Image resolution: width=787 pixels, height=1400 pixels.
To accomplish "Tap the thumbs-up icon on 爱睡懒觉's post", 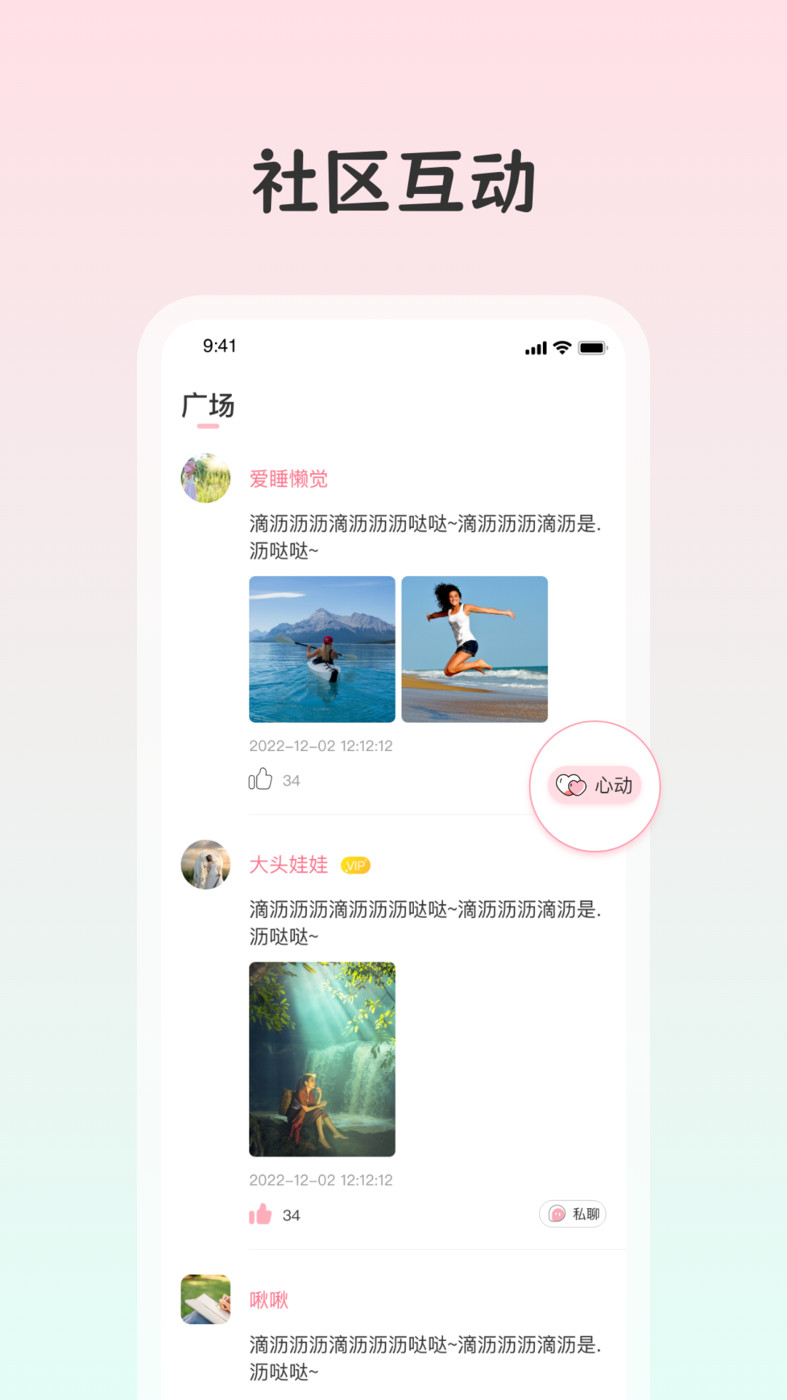I will (x=260, y=780).
